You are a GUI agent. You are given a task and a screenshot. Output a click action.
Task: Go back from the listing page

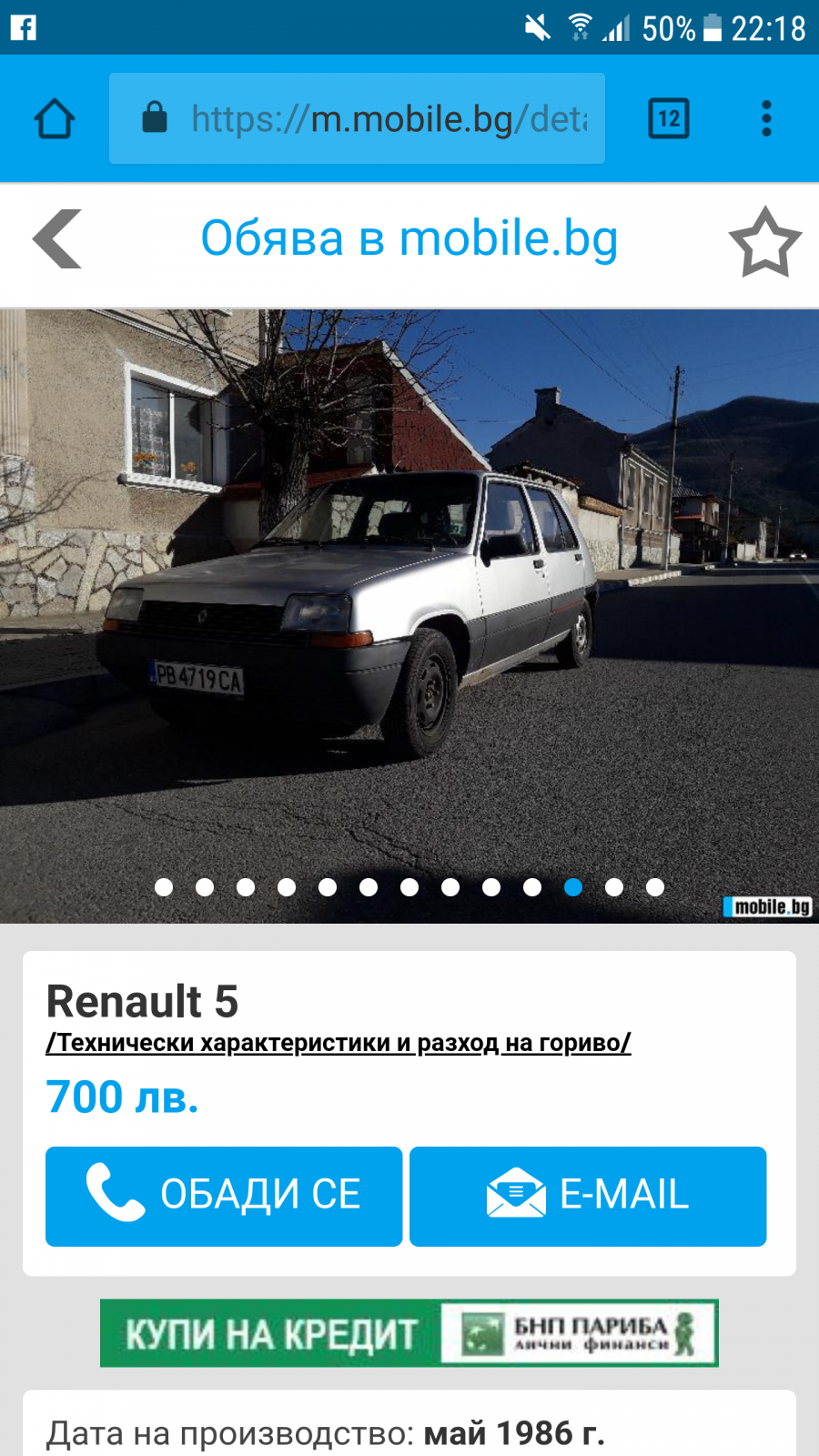click(x=57, y=239)
